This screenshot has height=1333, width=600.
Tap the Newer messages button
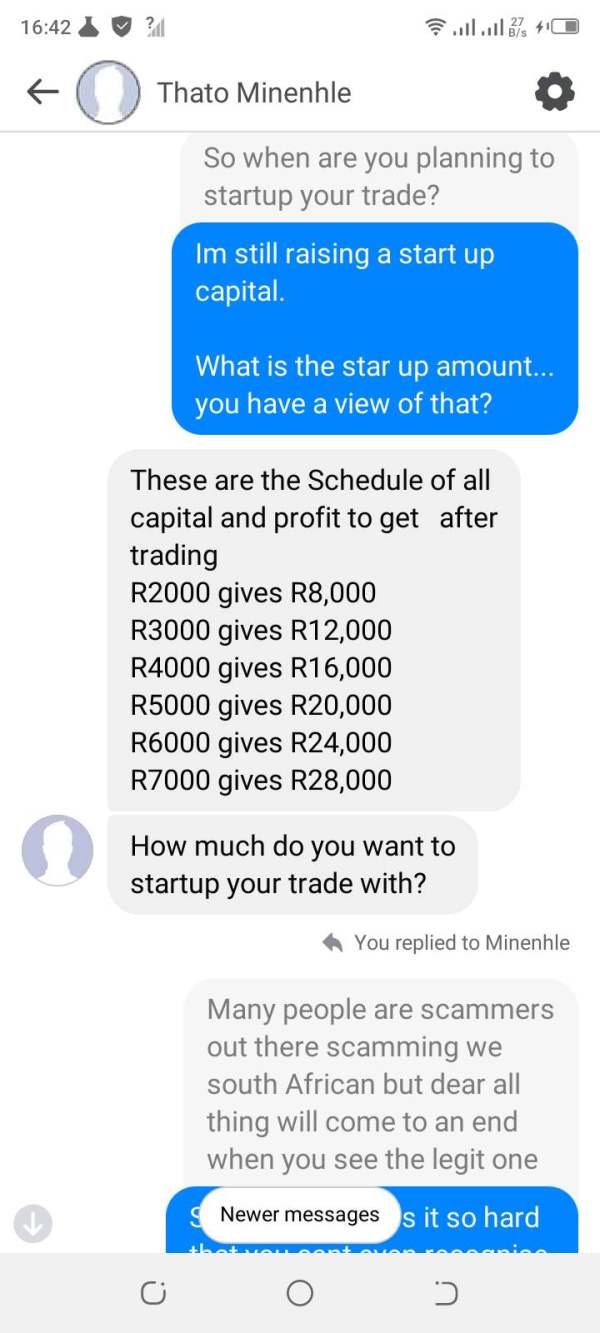(x=300, y=1215)
